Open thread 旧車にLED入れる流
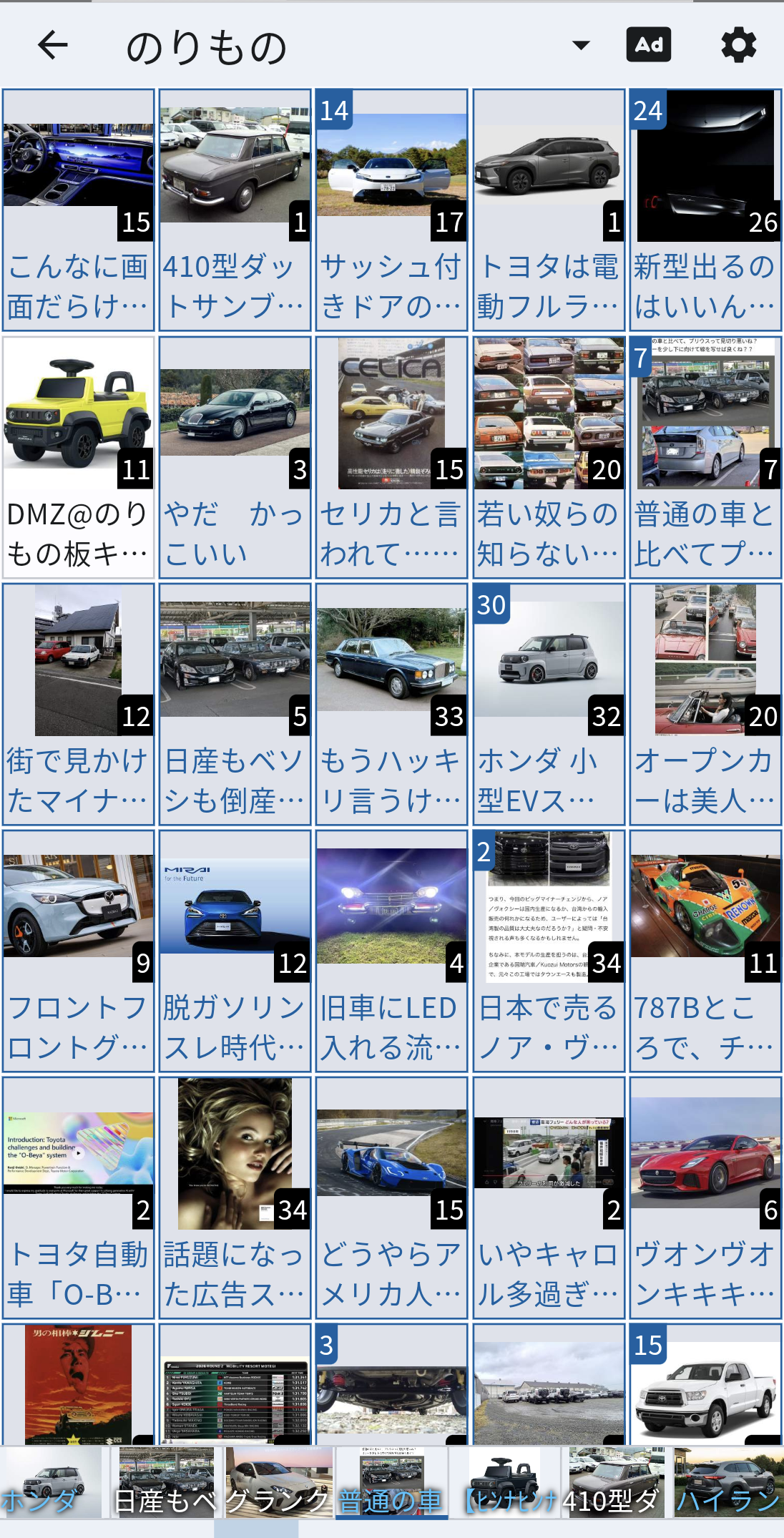Image resolution: width=784 pixels, height=1538 pixels. point(391,951)
